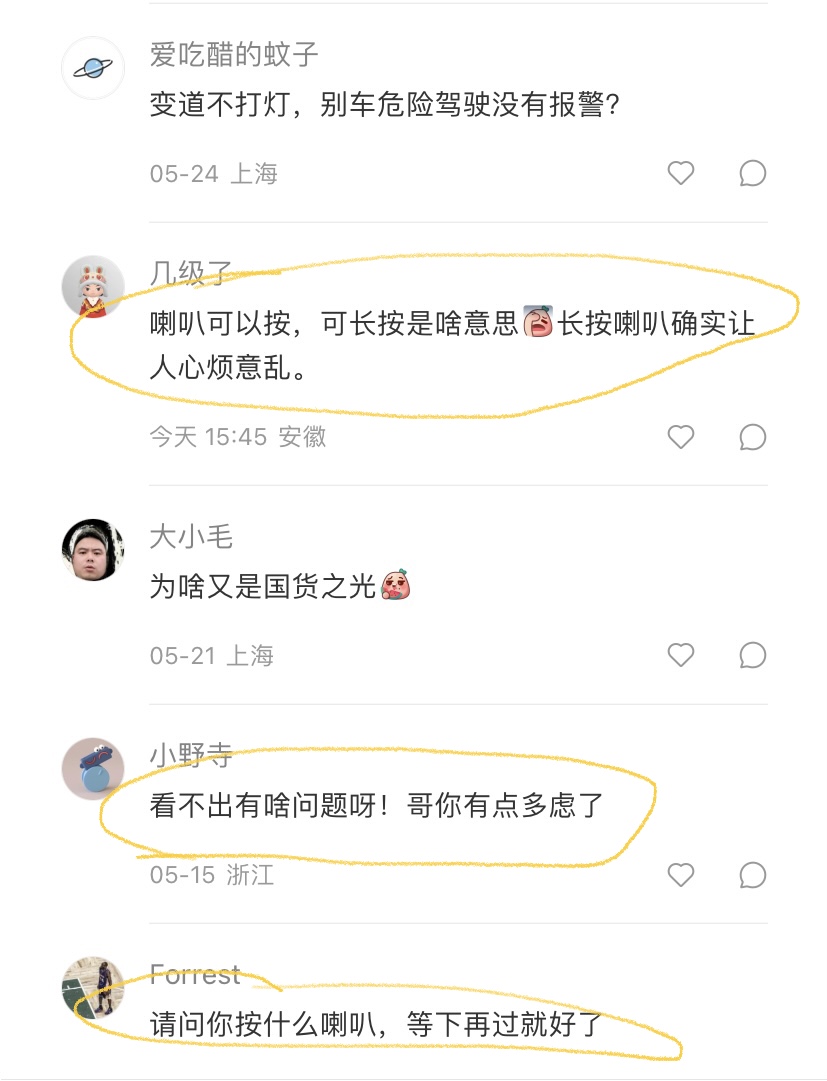
Task: Like 大小毛's comment
Action: [681, 655]
